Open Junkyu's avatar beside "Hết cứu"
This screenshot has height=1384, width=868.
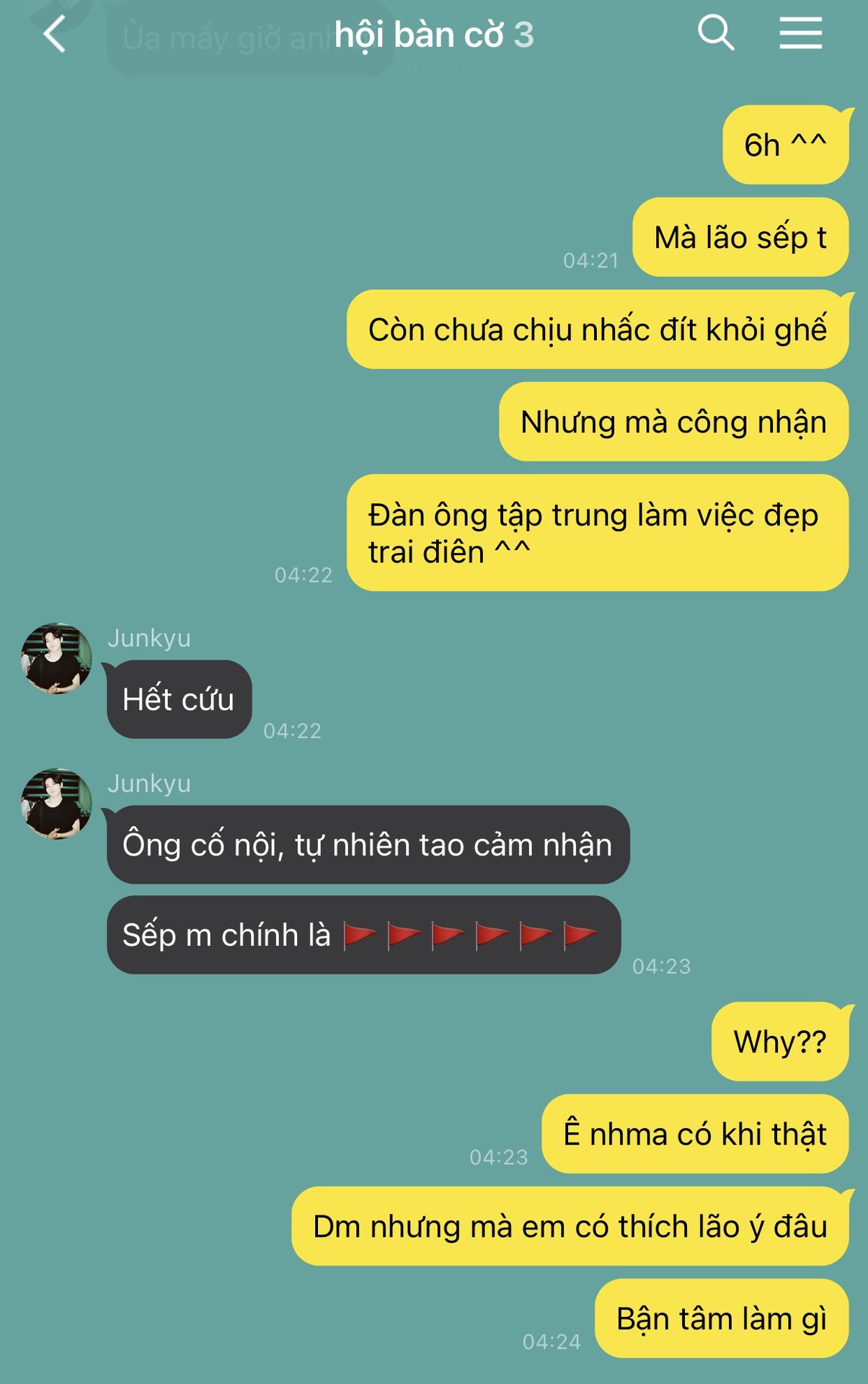[56, 659]
